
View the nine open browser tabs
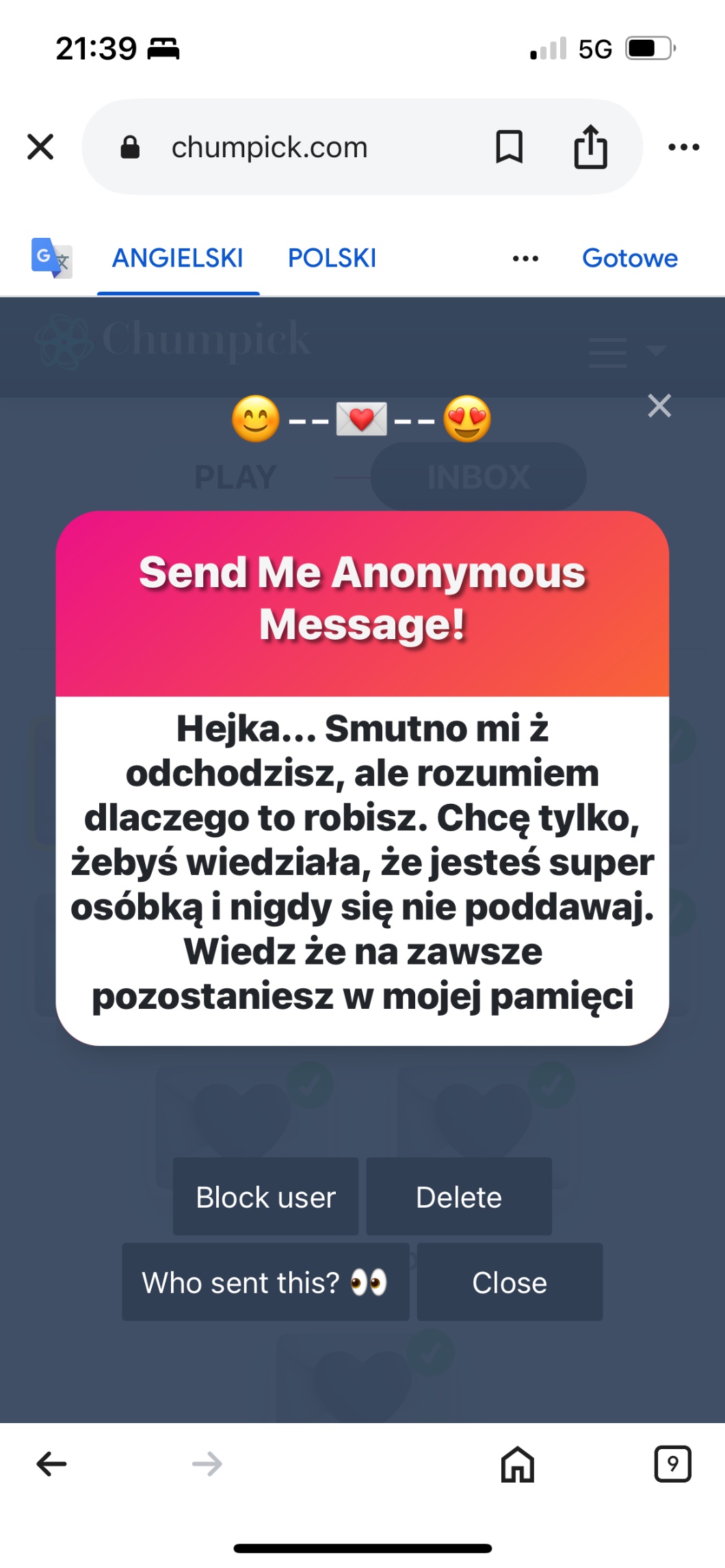pos(672,1463)
